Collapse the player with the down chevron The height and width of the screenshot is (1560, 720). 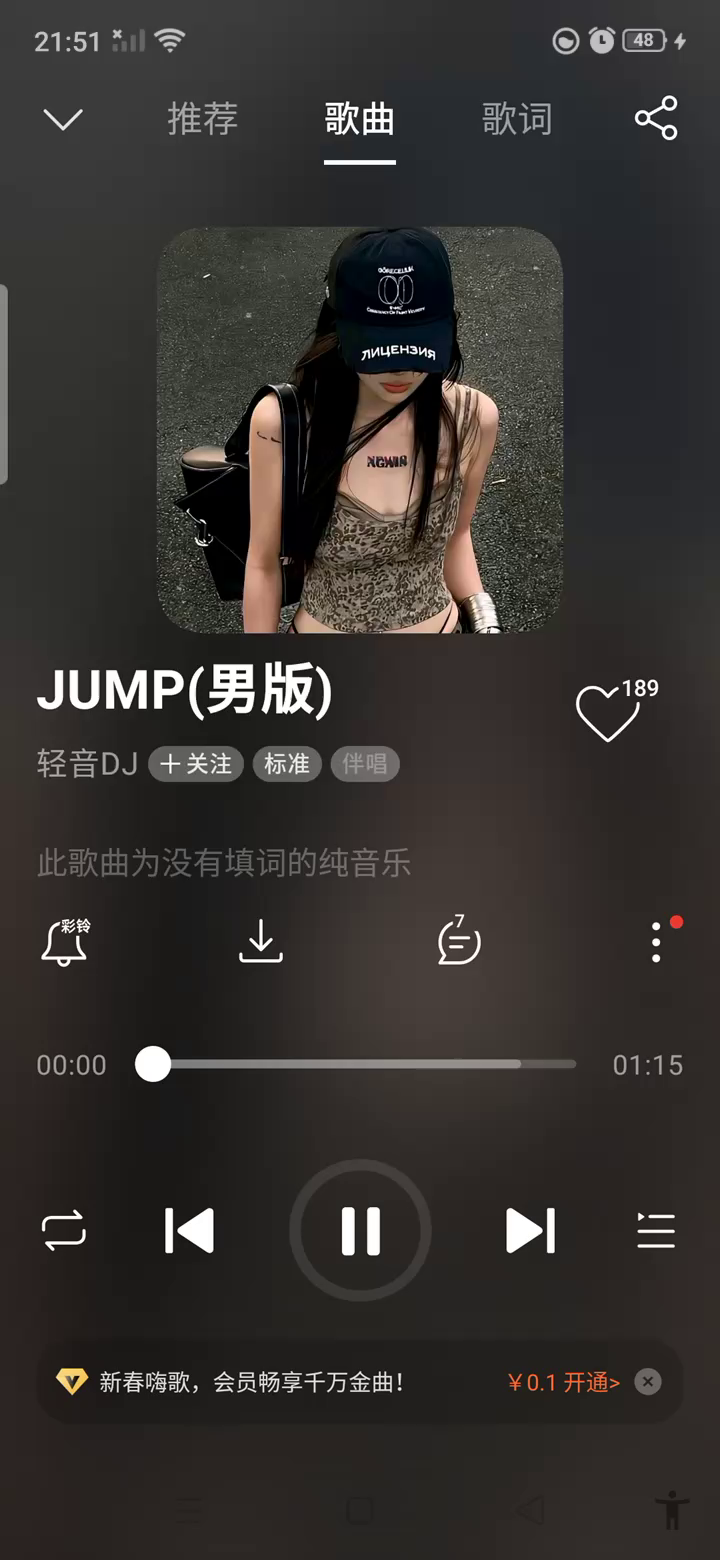coord(63,120)
